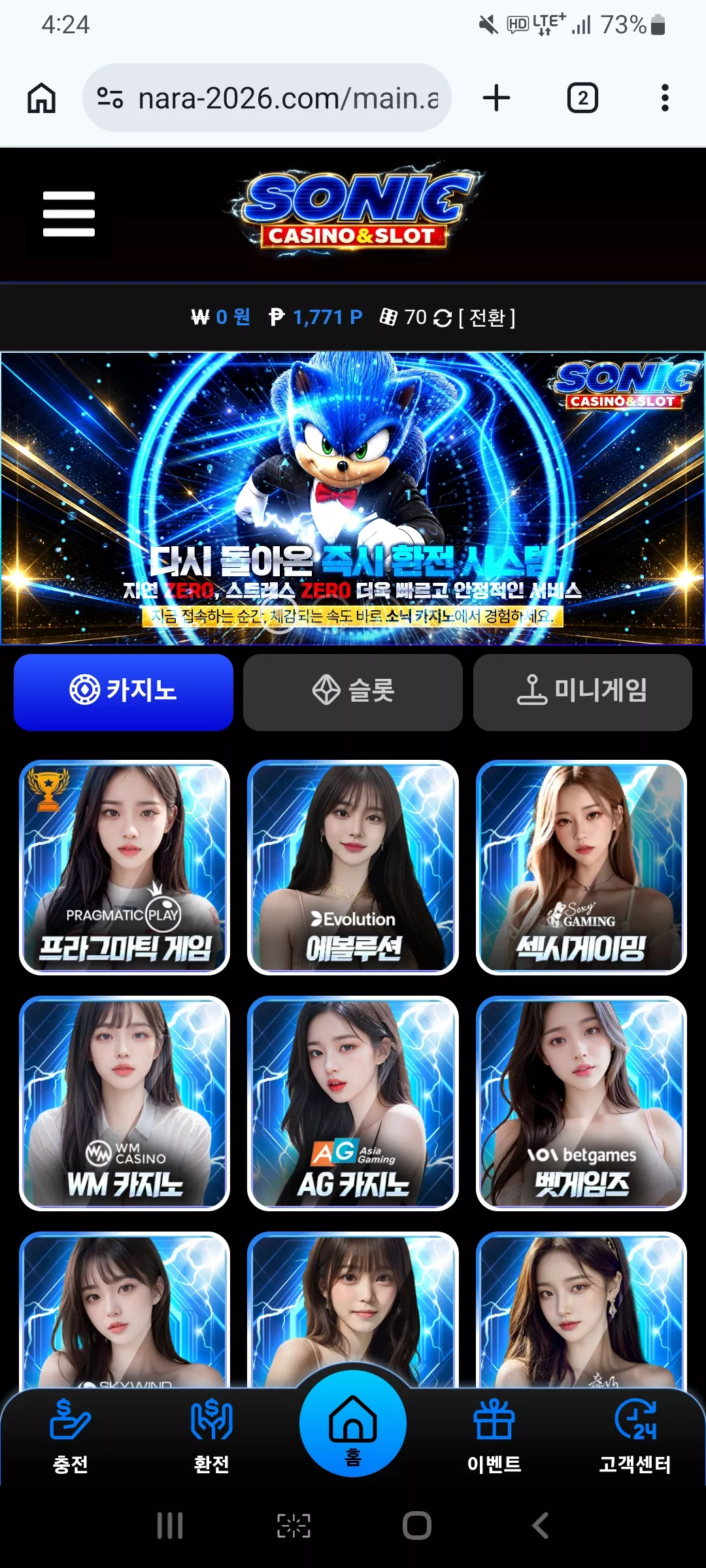Image resolution: width=706 pixels, height=1568 pixels.
Task: Tap the browser home icon
Action: pyautogui.click(x=41, y=98)
